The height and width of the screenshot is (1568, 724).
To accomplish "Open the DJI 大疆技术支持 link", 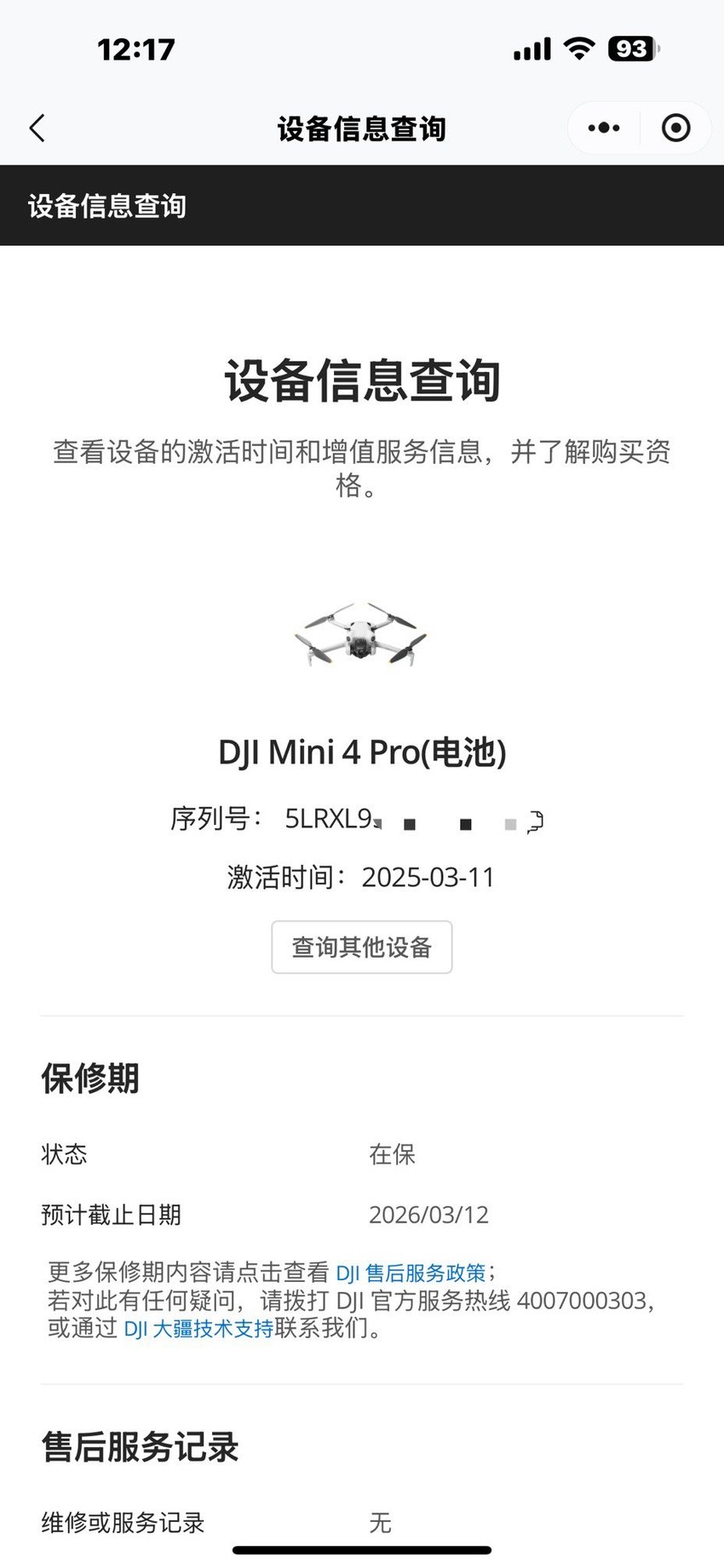I will click(199, 1328).
